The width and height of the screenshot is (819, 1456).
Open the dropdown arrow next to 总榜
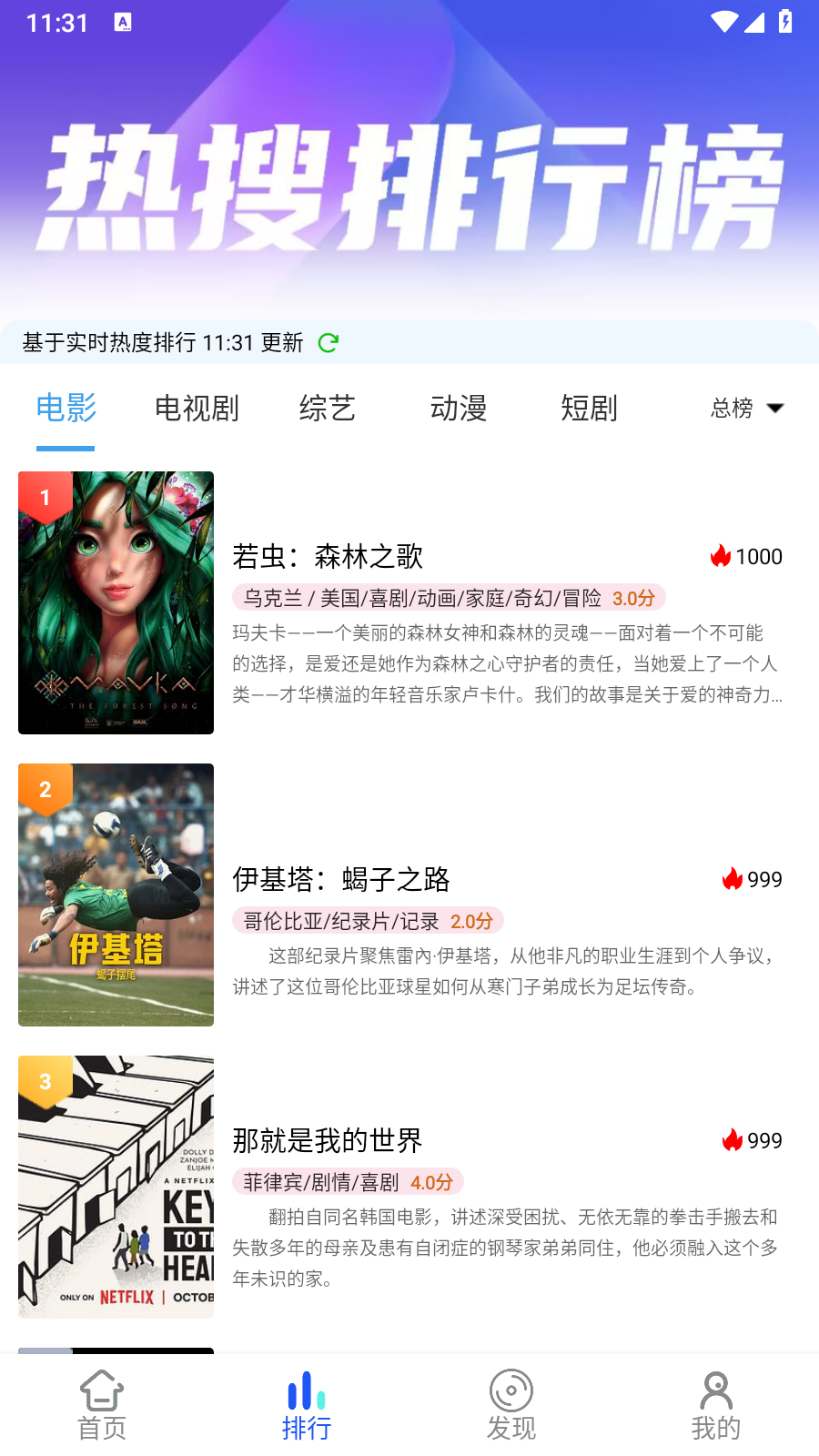(776, 409)
